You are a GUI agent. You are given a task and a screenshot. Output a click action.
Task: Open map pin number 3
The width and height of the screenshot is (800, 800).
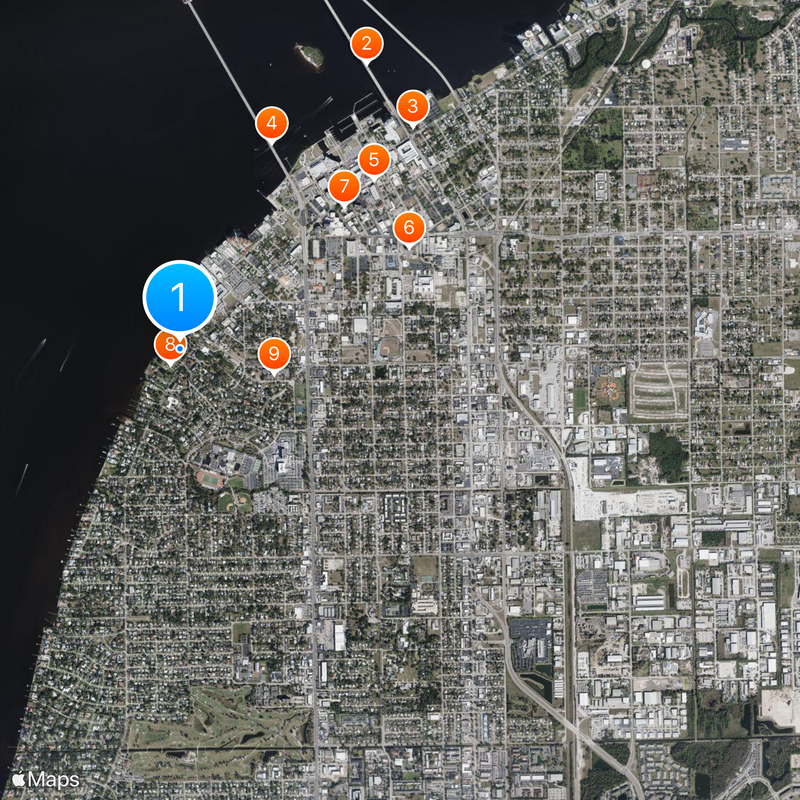pos(412,106)
